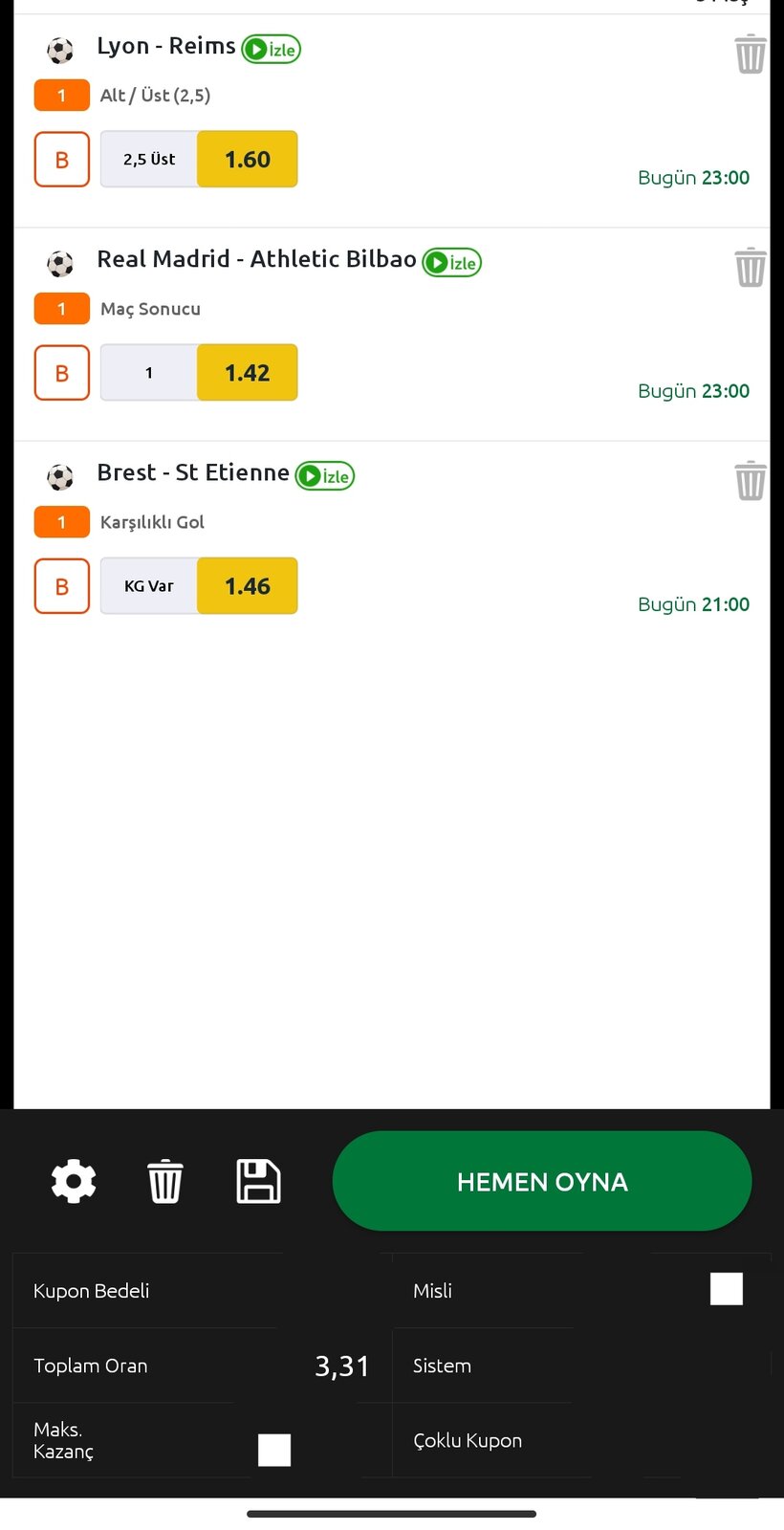Toggle banker B for Brest - St Etienne
The height and width of the screenshot is (1530, 784).
click(x=62, y=586)
